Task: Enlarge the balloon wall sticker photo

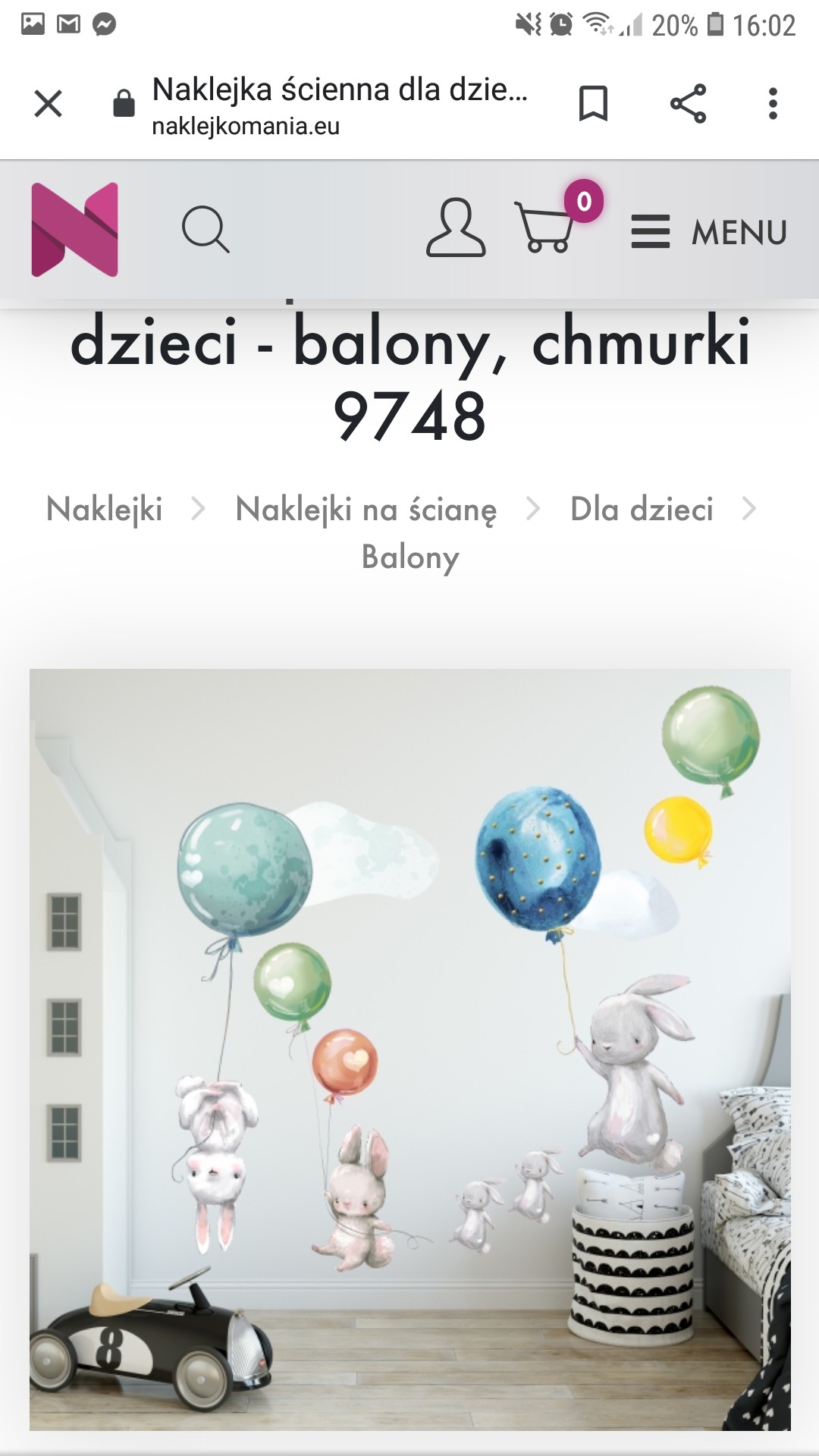Action: pyautogui.click(x=410, y=1049)
